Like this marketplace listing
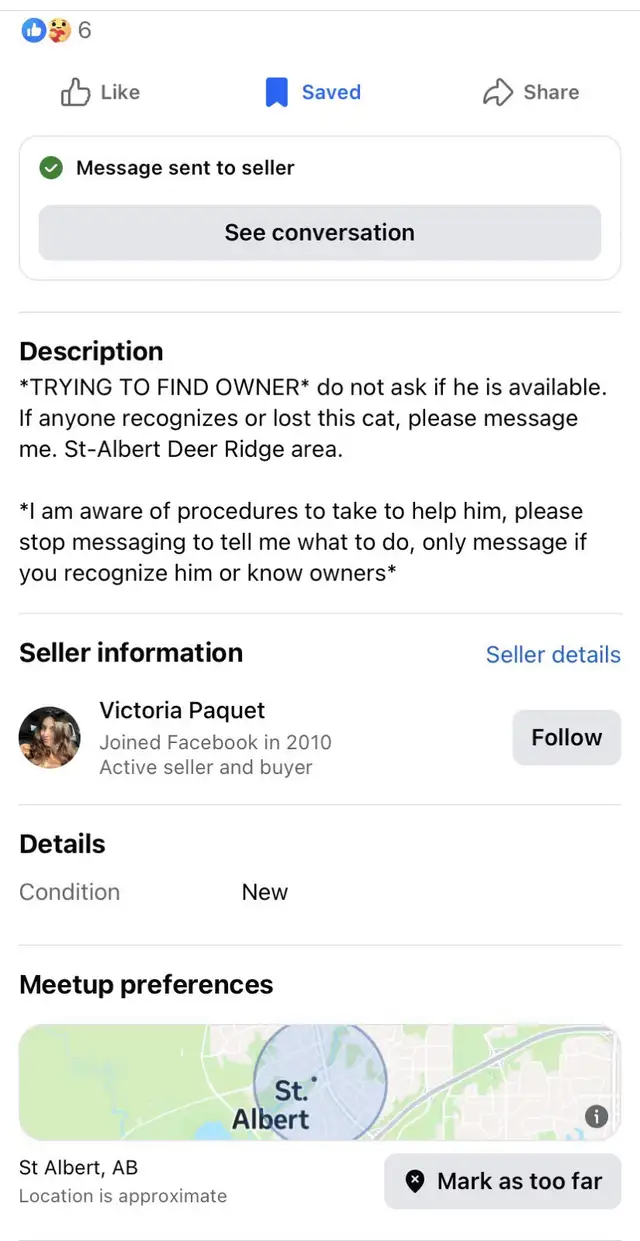 (x=100, y=93)
